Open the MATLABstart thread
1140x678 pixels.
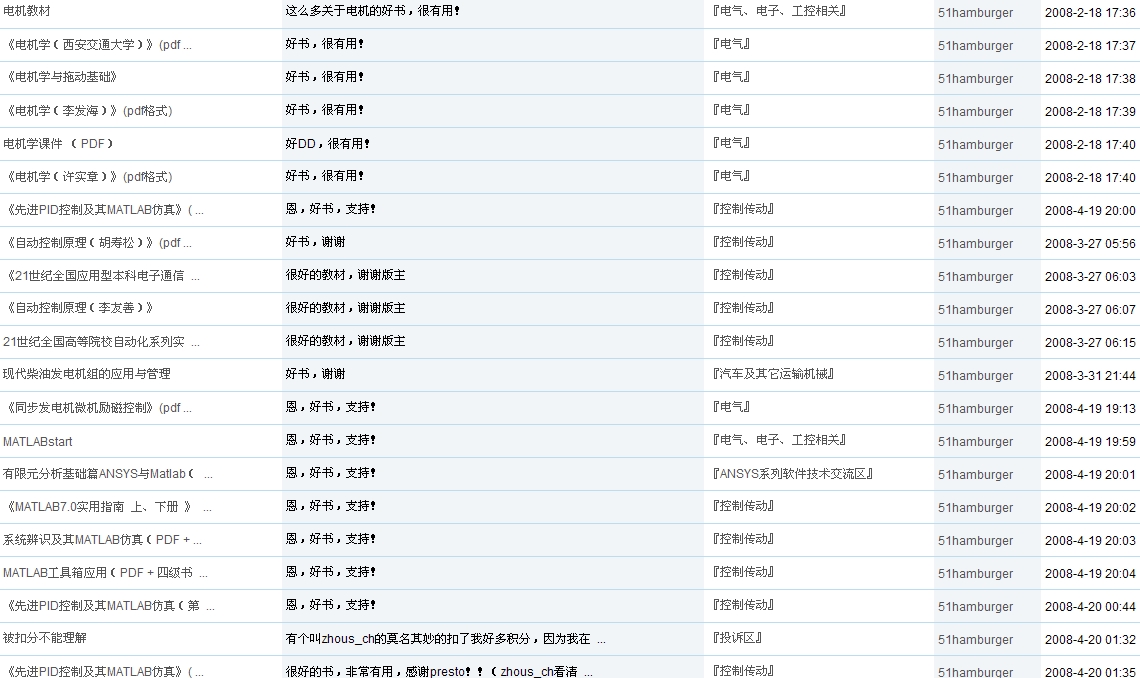click(x=38, y=441)
